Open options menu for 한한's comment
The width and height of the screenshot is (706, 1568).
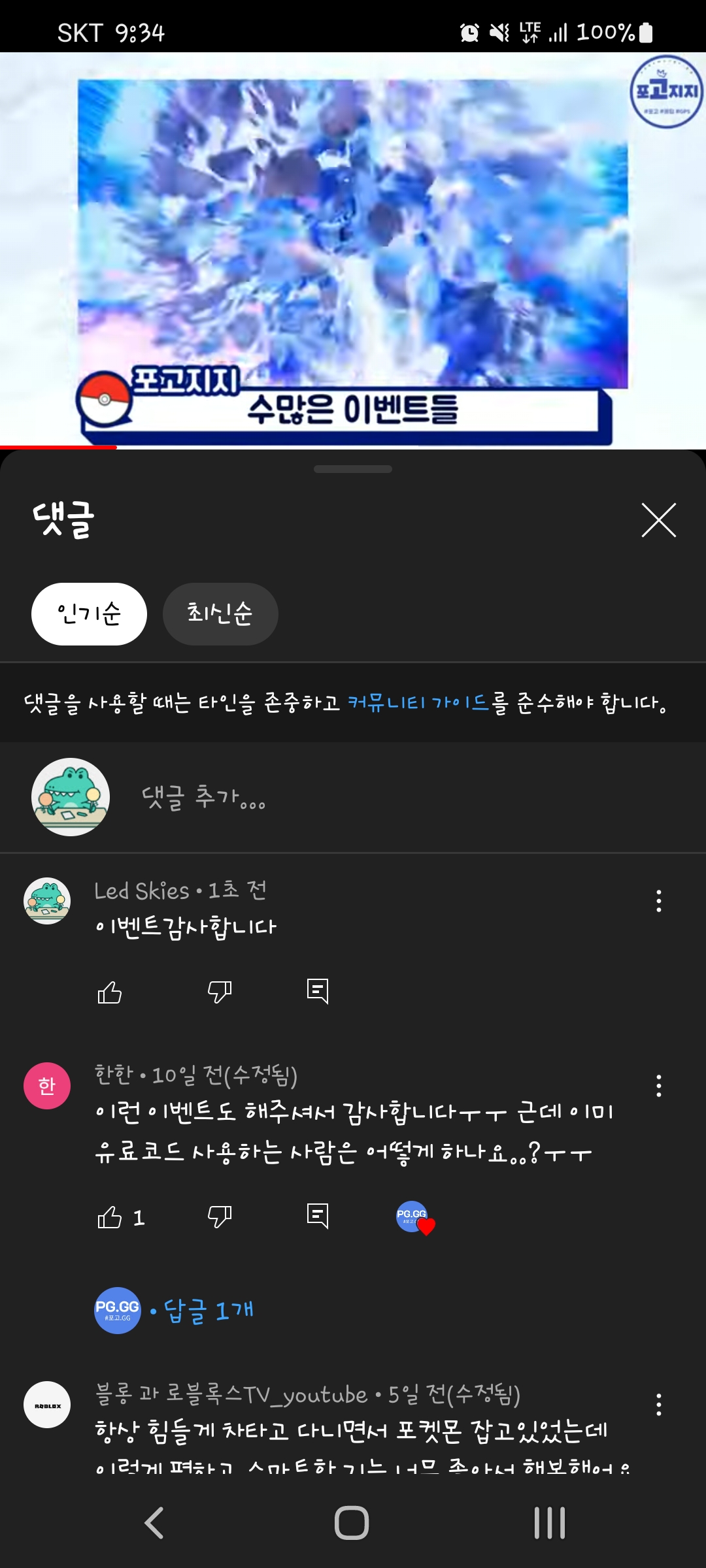pyautogui.click(x=658, y=1086)
